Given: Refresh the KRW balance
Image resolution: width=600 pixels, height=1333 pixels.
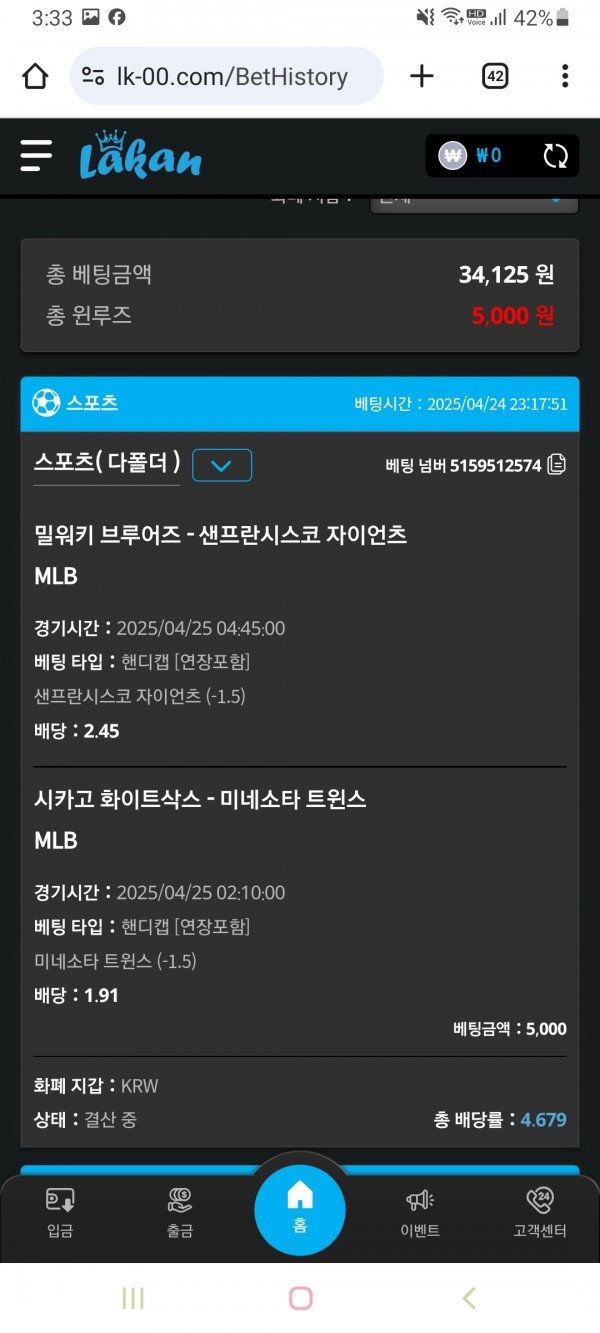Looking at the screenshot, I should point(555,156).
